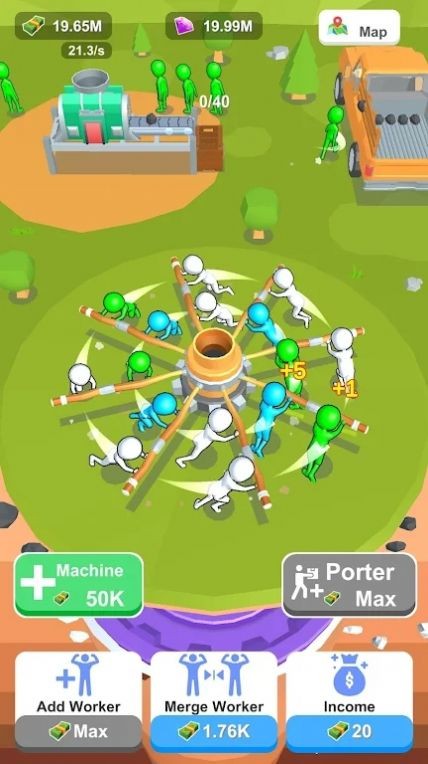
Task: Open the Map button
Action: click(x=359, y=28)
